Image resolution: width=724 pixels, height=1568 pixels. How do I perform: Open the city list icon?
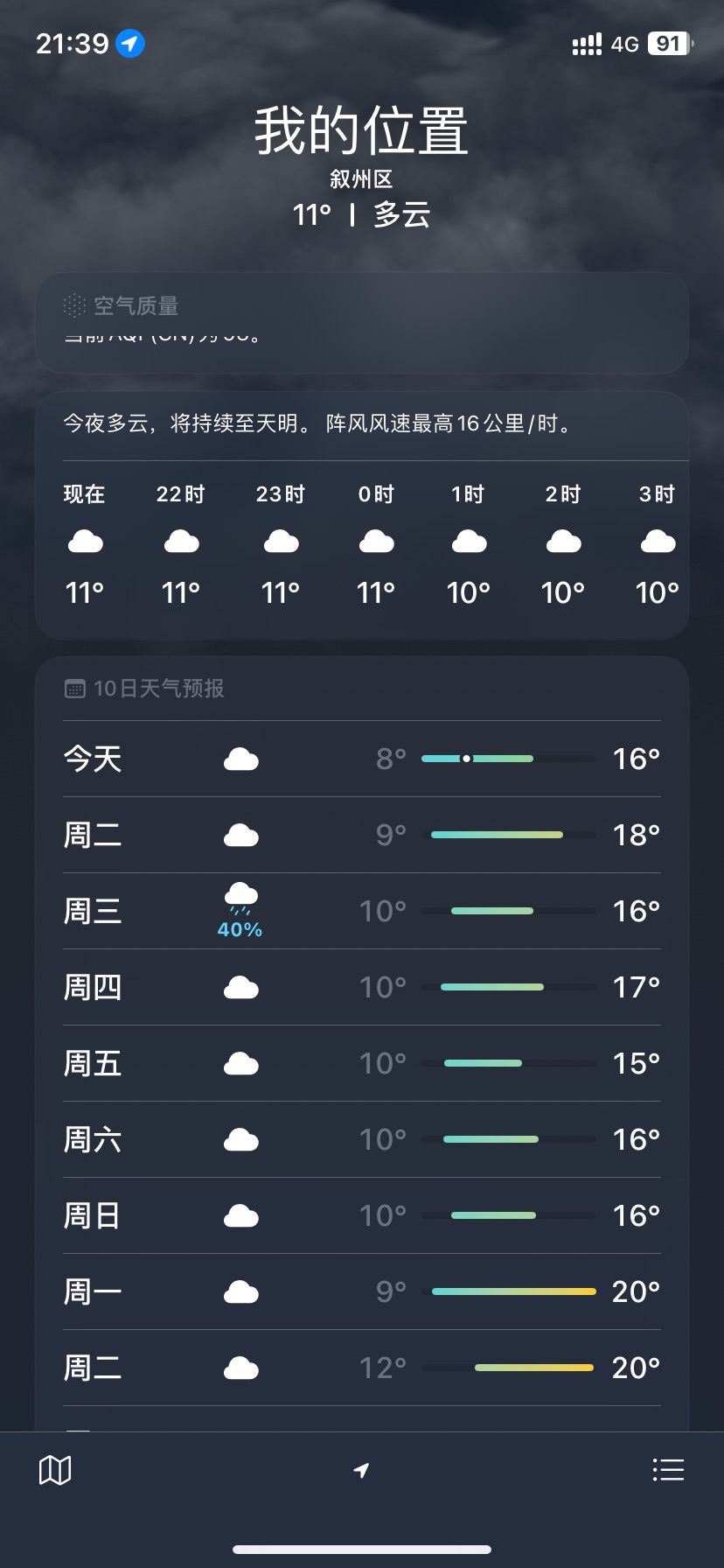point(668,1470)
